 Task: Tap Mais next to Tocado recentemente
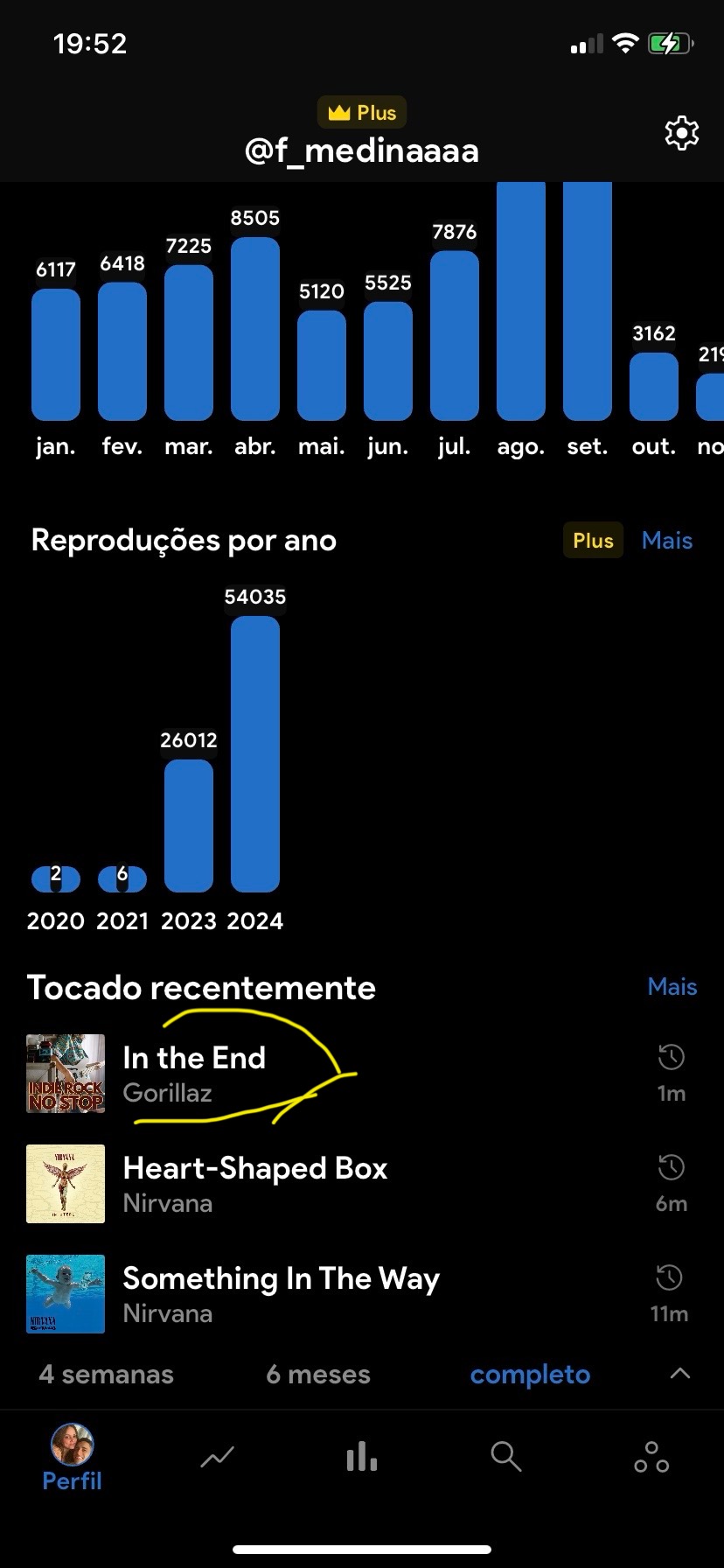672,987
